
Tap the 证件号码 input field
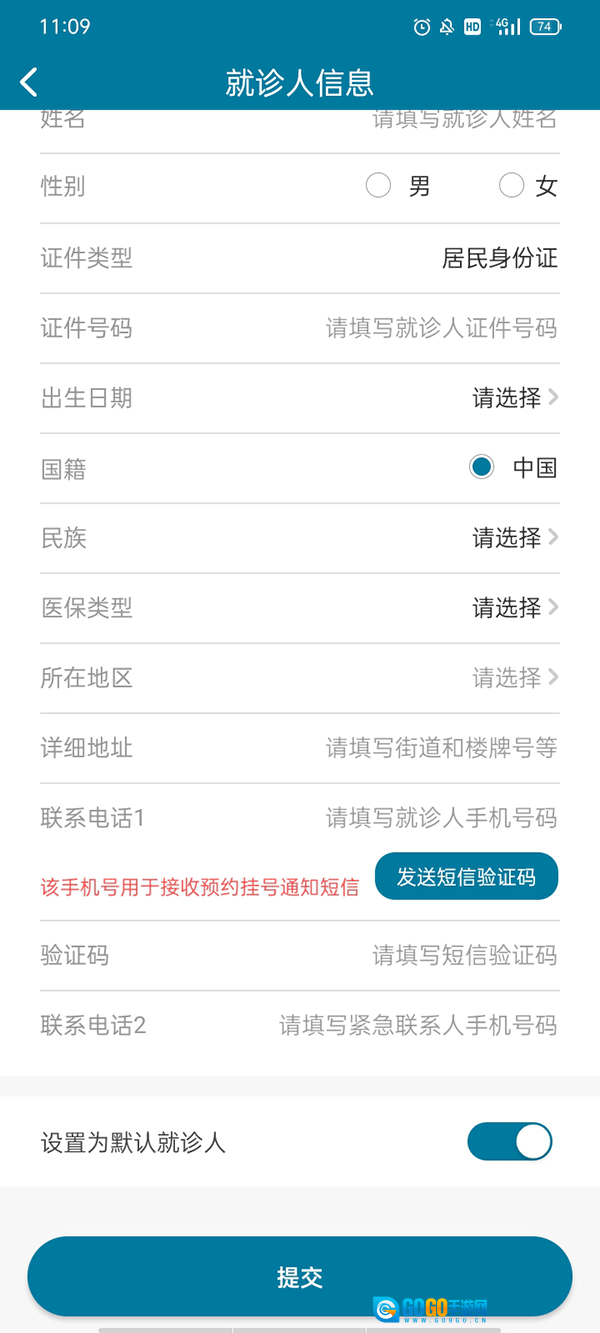(x=440, y=328)
